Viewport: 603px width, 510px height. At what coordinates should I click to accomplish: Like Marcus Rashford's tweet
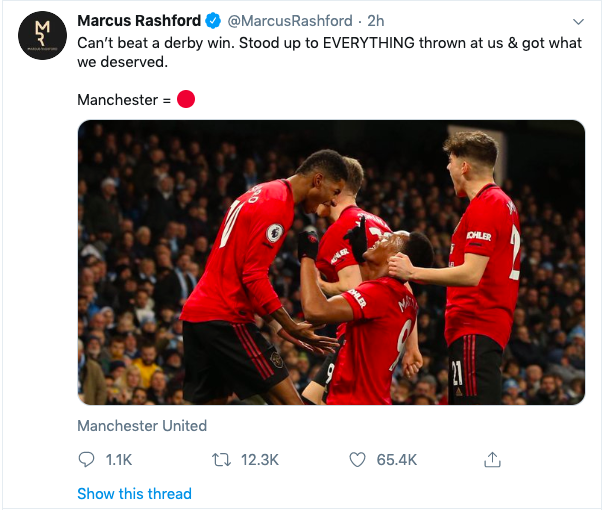(x=357, y=460)
